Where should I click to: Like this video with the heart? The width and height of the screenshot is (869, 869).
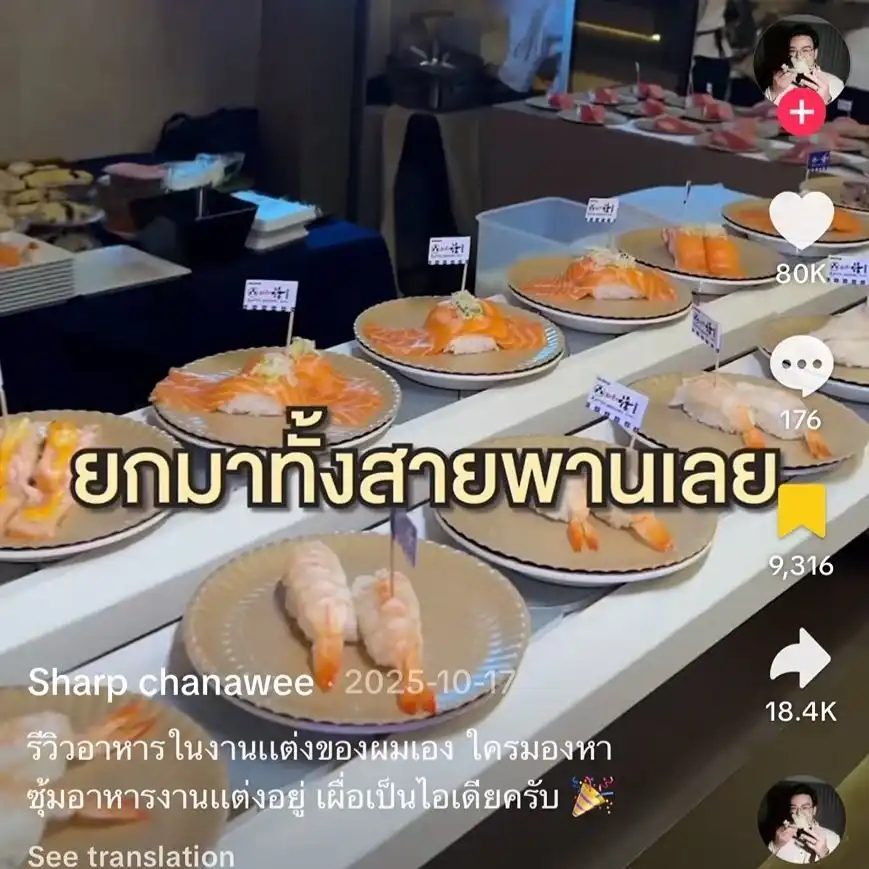(x=802, y=221)
